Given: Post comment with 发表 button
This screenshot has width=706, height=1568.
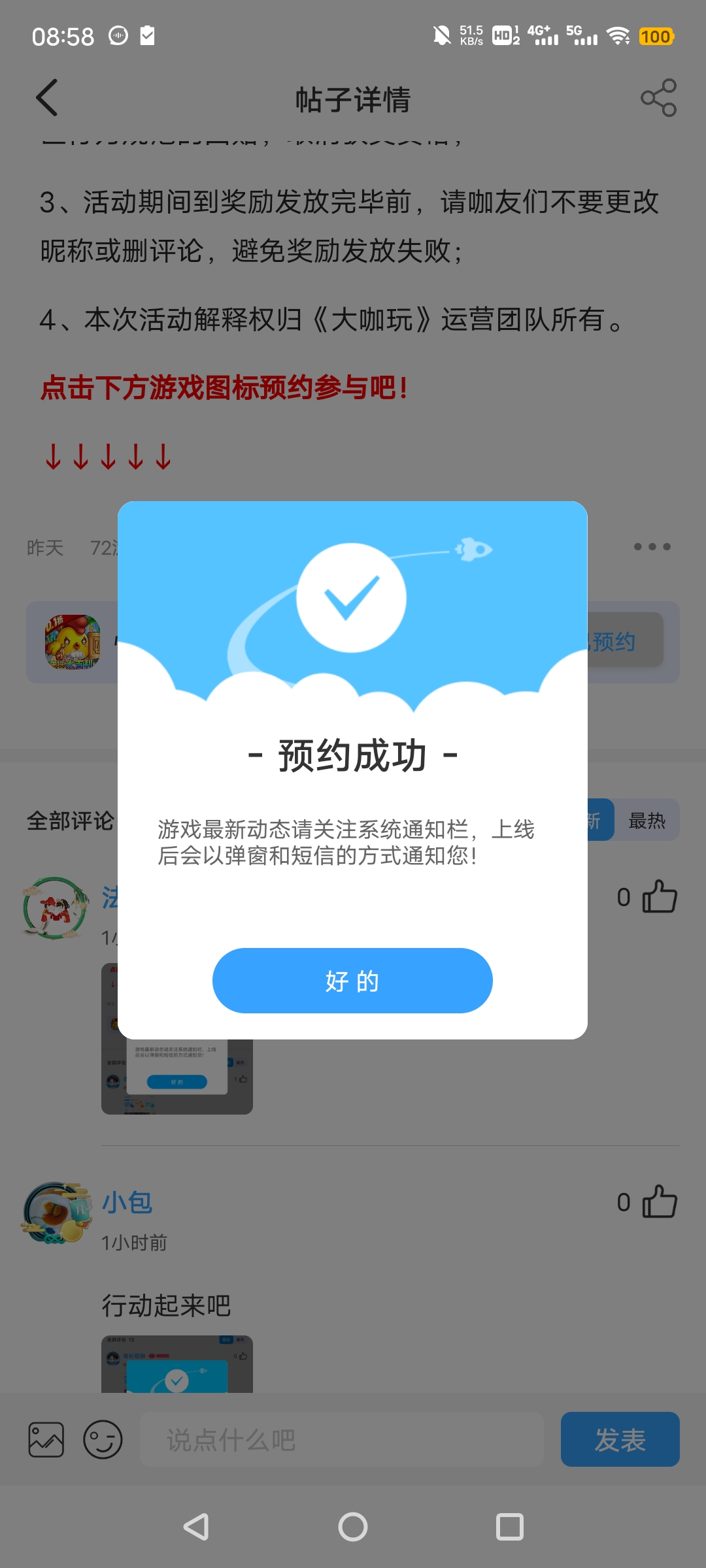Looking at the screenshot, I should click(620, 1440).
